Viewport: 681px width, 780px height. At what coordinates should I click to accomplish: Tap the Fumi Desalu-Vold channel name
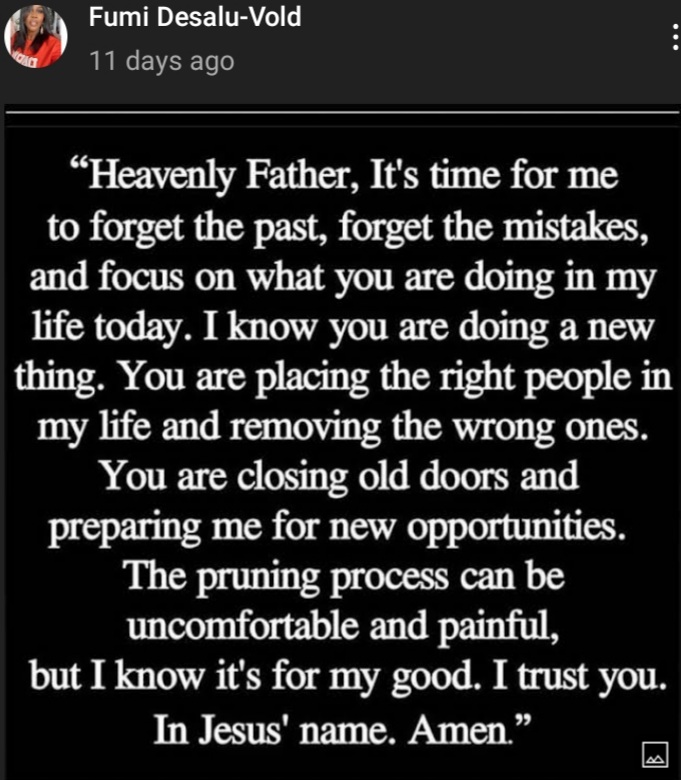point(194,17)
